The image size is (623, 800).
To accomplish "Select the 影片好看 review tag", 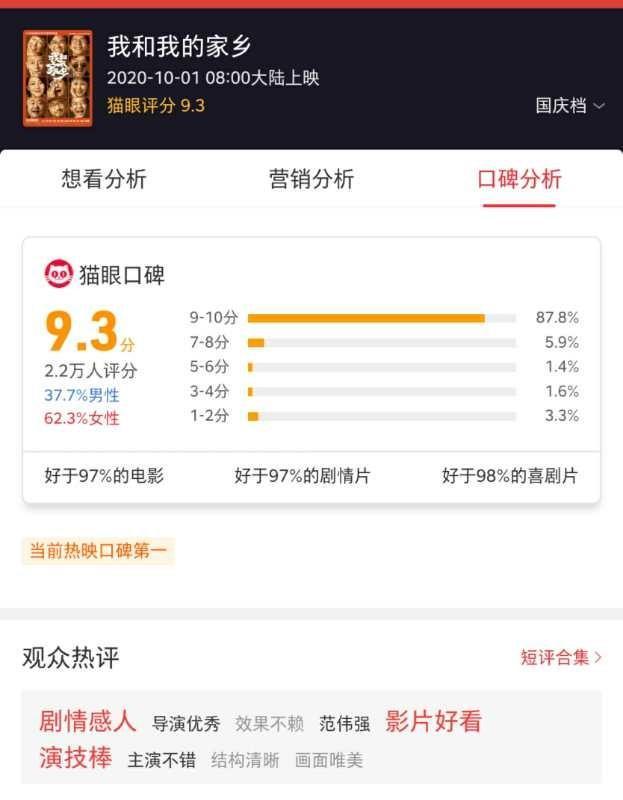I will 434,722.
